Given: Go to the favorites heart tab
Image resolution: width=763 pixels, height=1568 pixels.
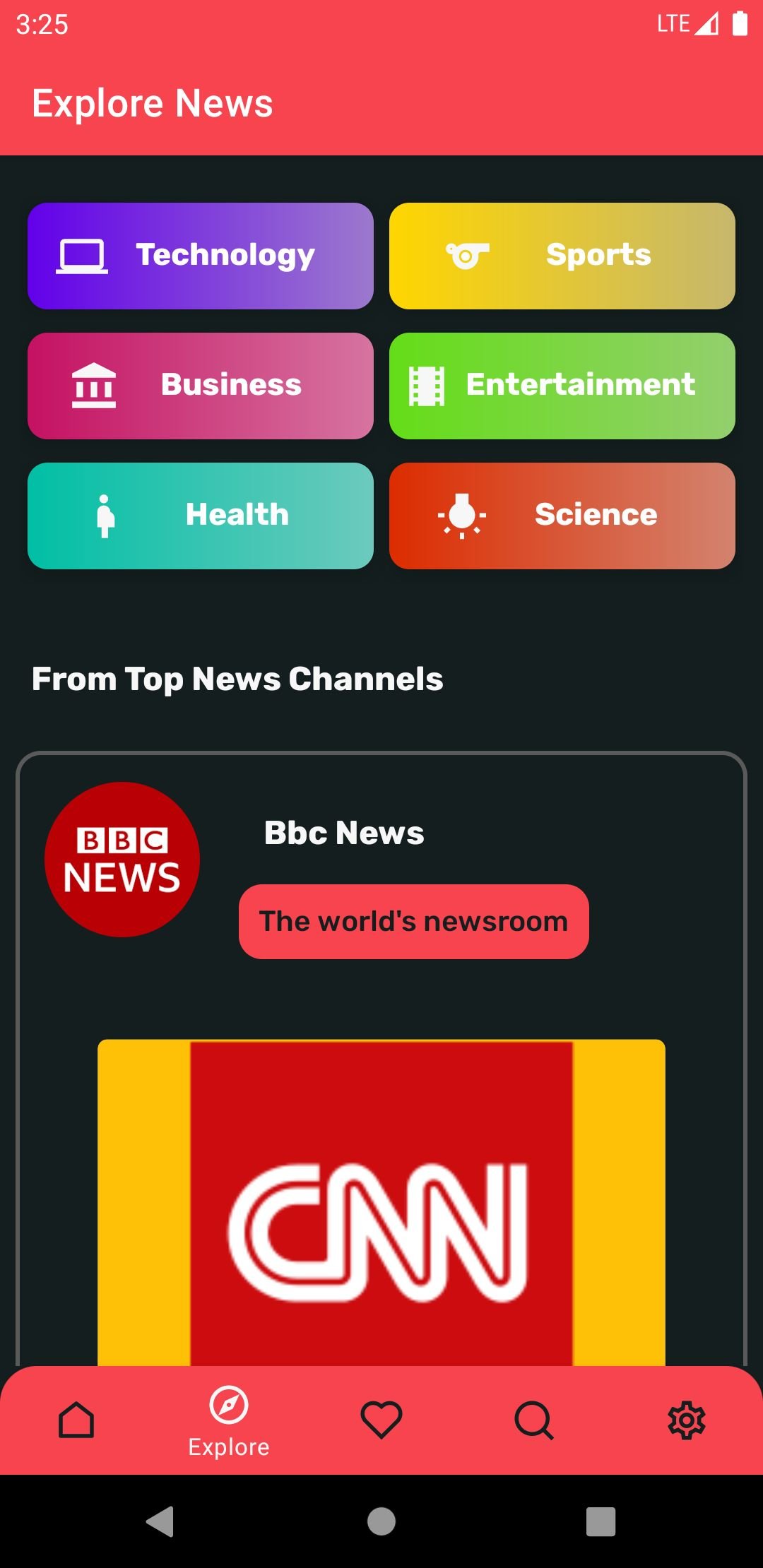Looking at the screenshot, I should pos(381,1420).
